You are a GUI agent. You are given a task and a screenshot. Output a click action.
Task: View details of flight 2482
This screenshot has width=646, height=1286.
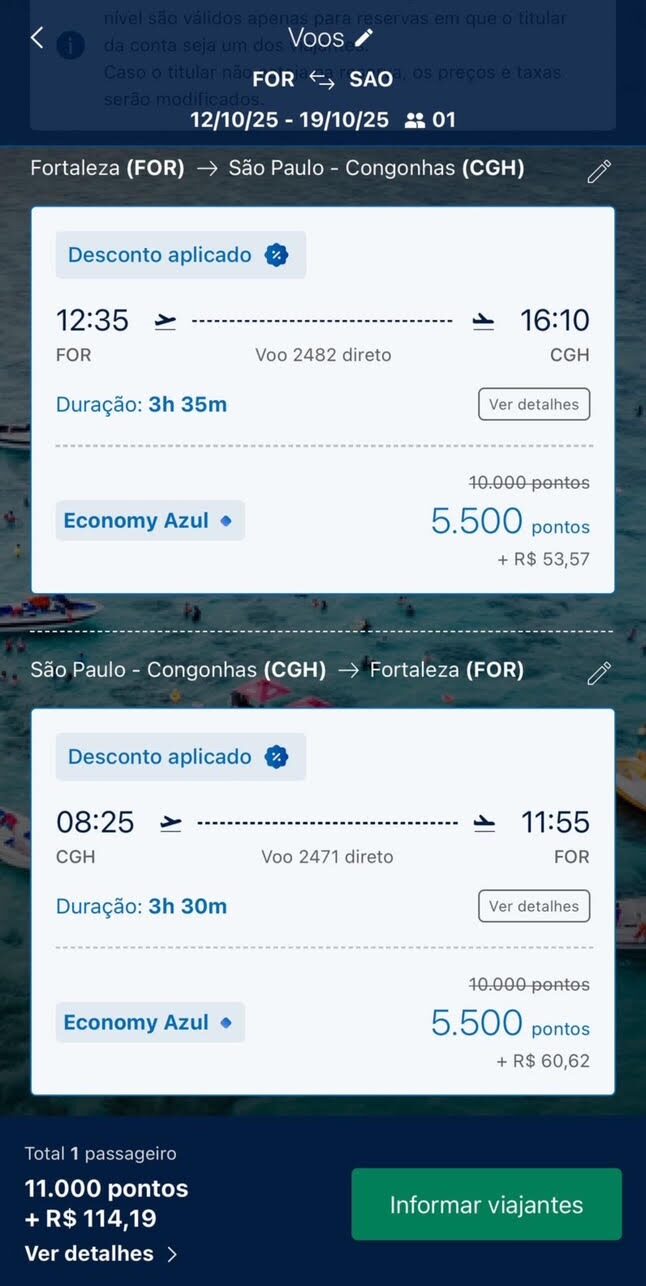534,404
